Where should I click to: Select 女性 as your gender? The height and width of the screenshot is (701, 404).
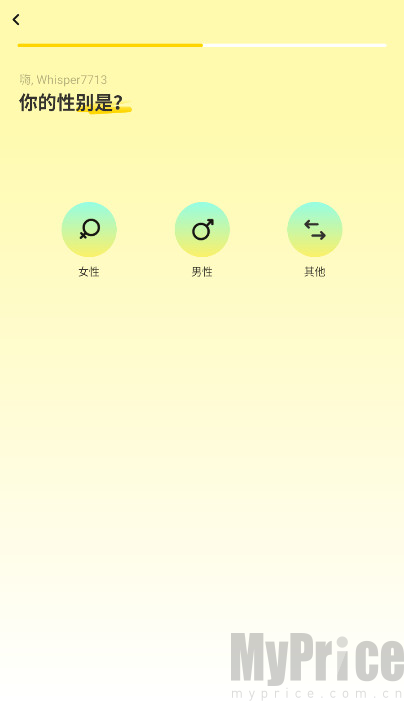coord(89,229)
